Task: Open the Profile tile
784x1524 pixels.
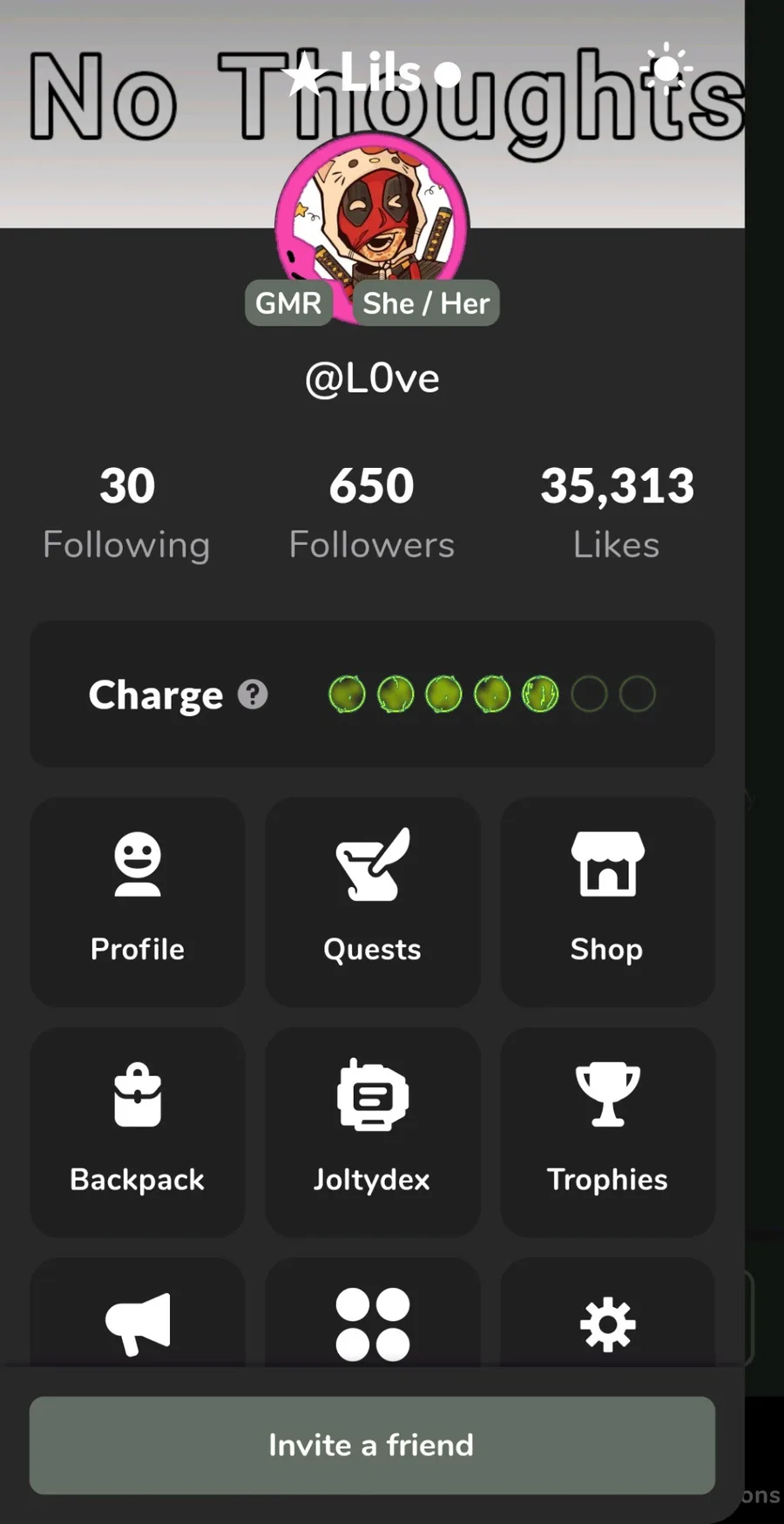Action: coord(138,902)
